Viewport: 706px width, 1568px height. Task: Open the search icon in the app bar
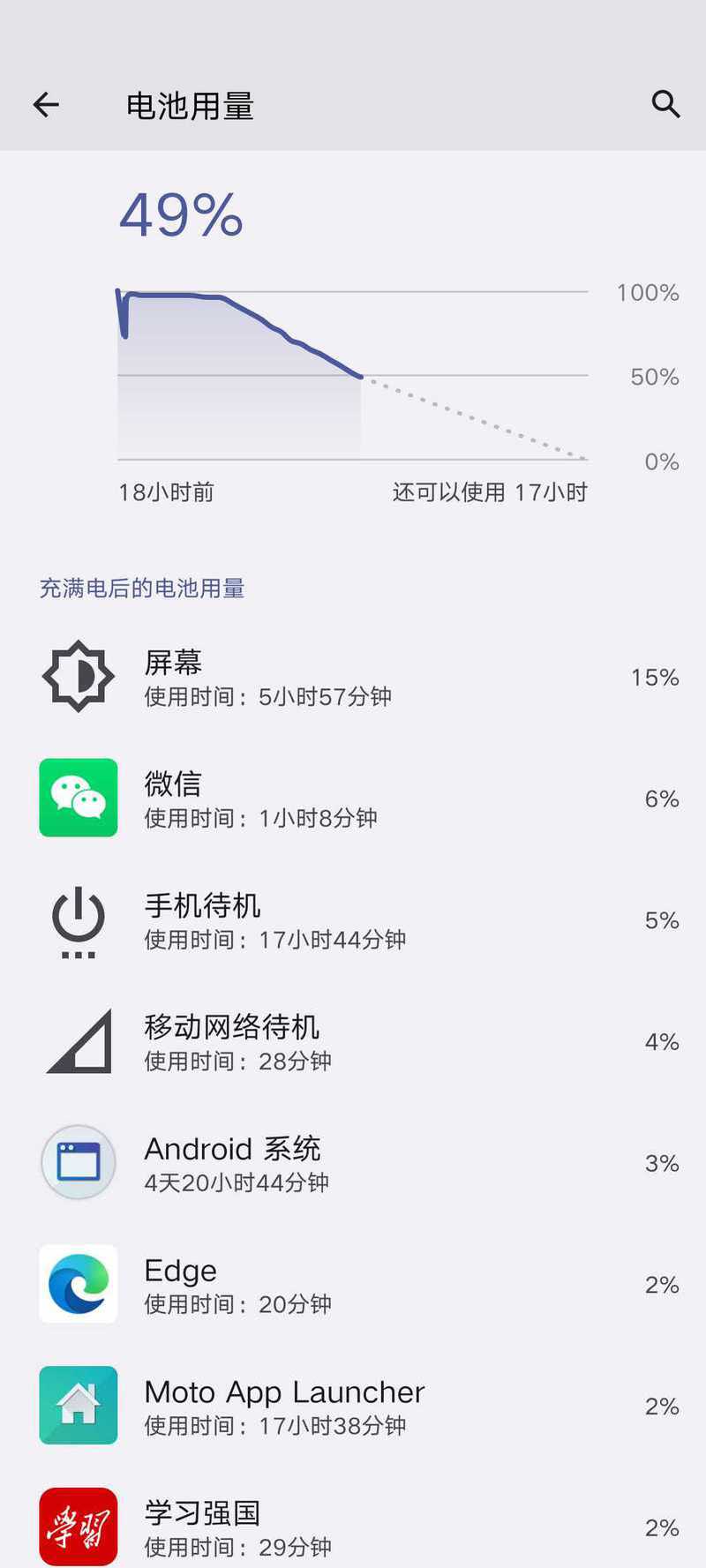665,104
